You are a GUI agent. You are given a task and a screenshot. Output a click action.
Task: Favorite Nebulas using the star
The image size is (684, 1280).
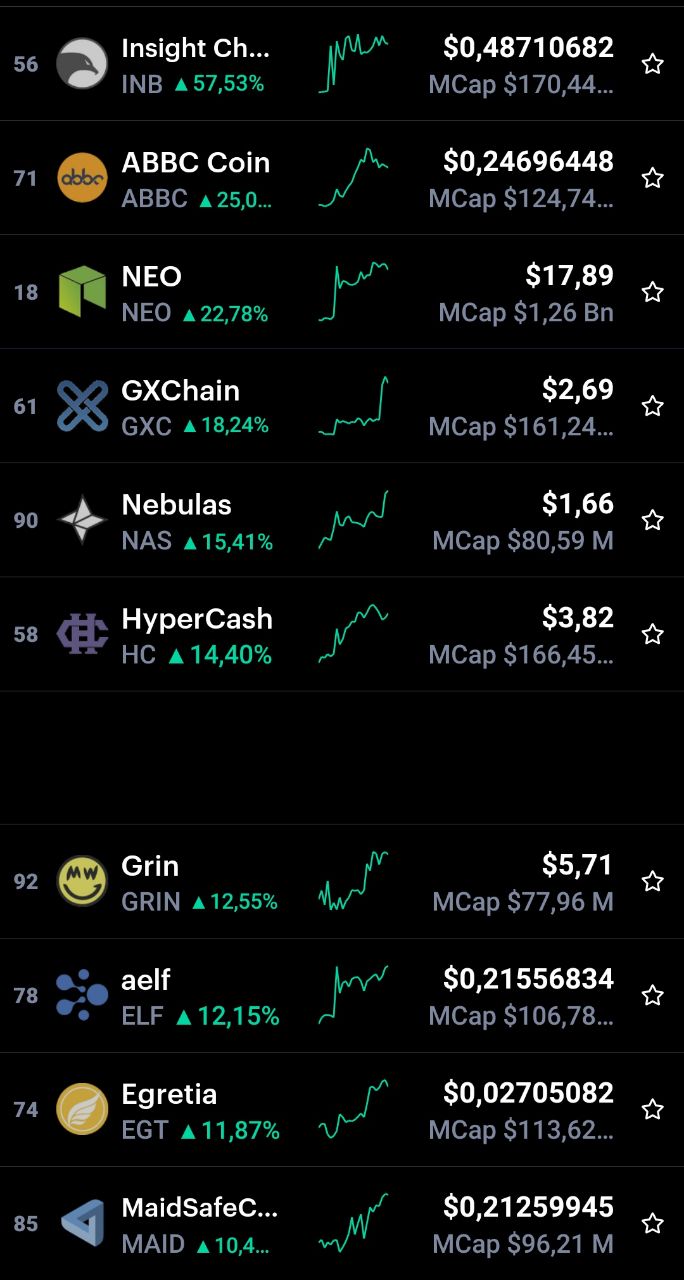pyautogui.click(x=653, y=520)
